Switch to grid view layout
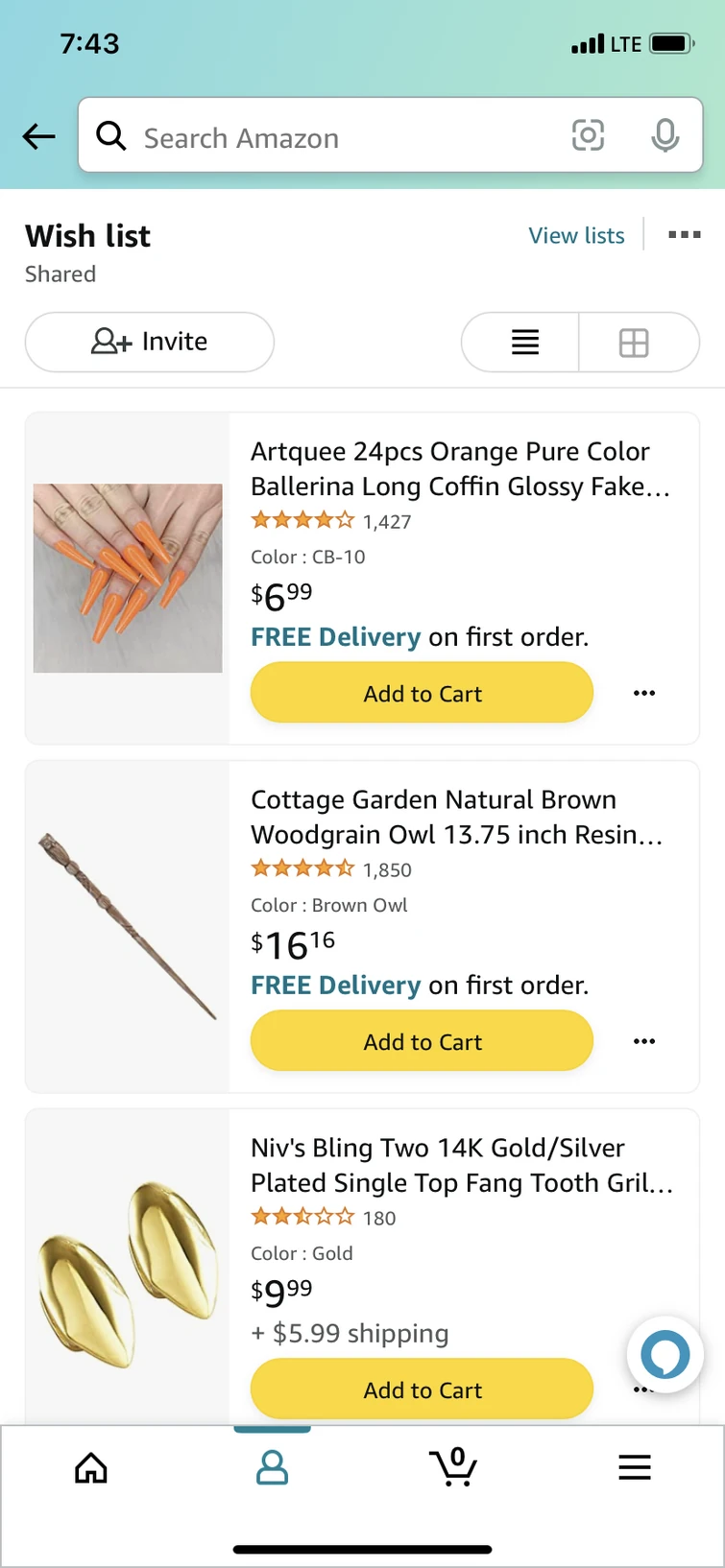The image size is (725, 1568). coord(634,342)
